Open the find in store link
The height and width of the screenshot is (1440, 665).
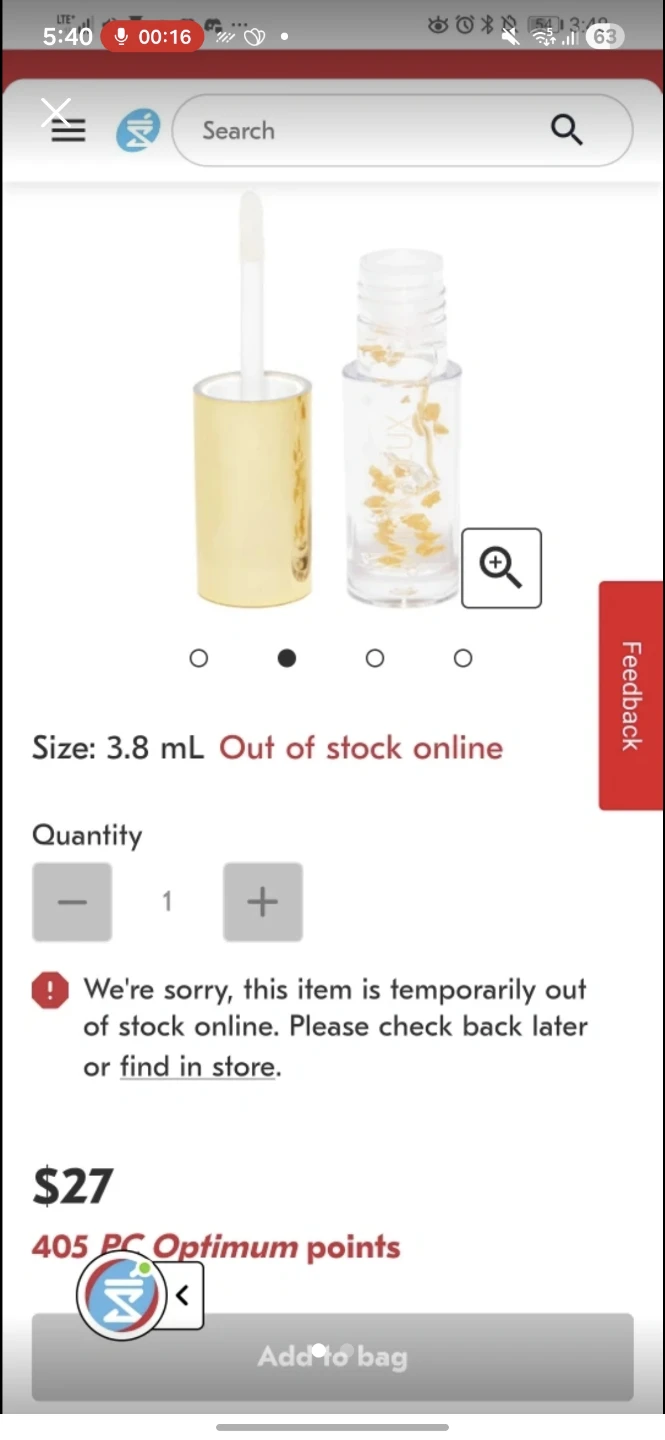pyautogui.click(x=197, y=1067)
